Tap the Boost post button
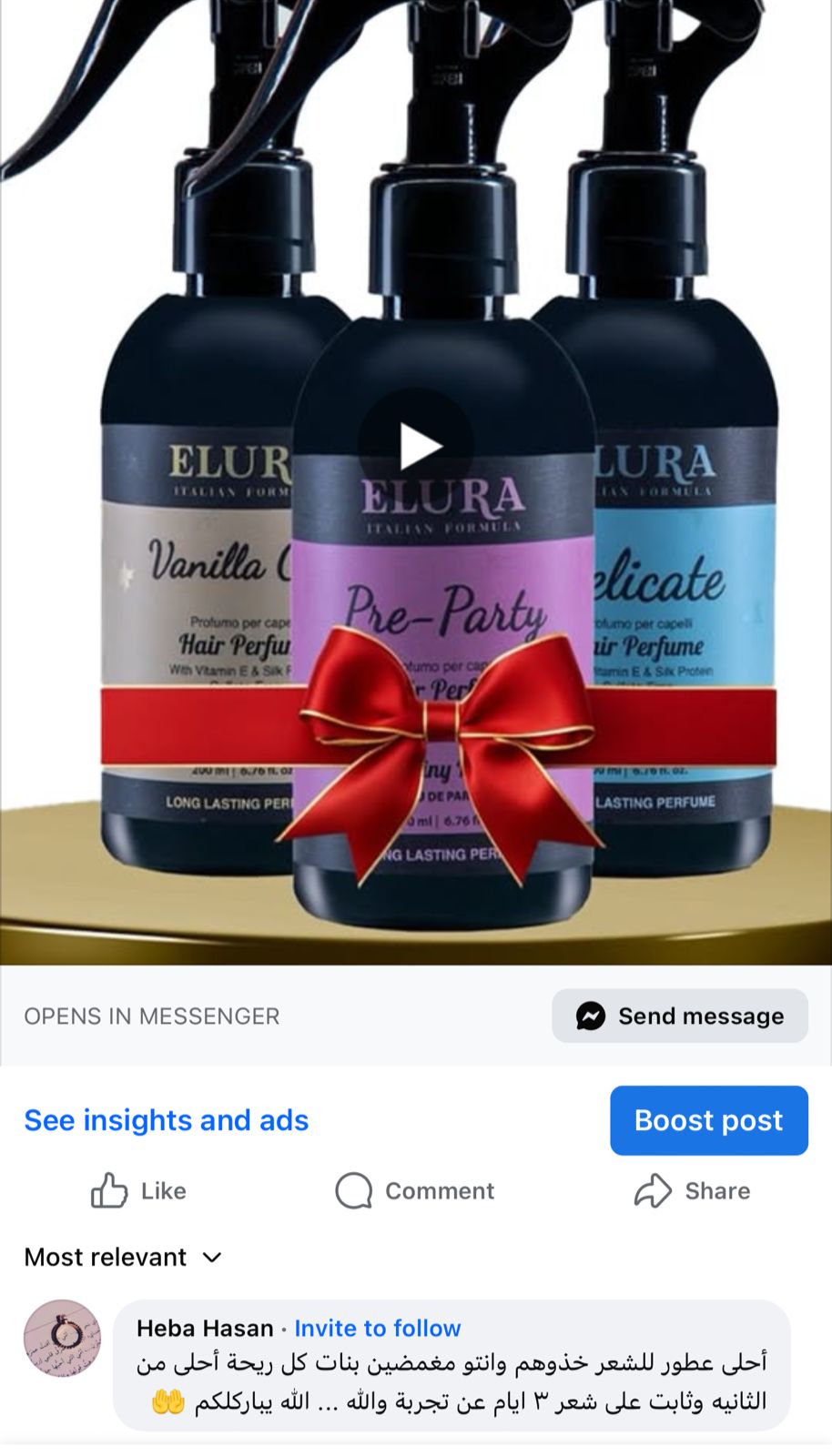Viewport: 832px width, 1456px height. (708, 1120)
